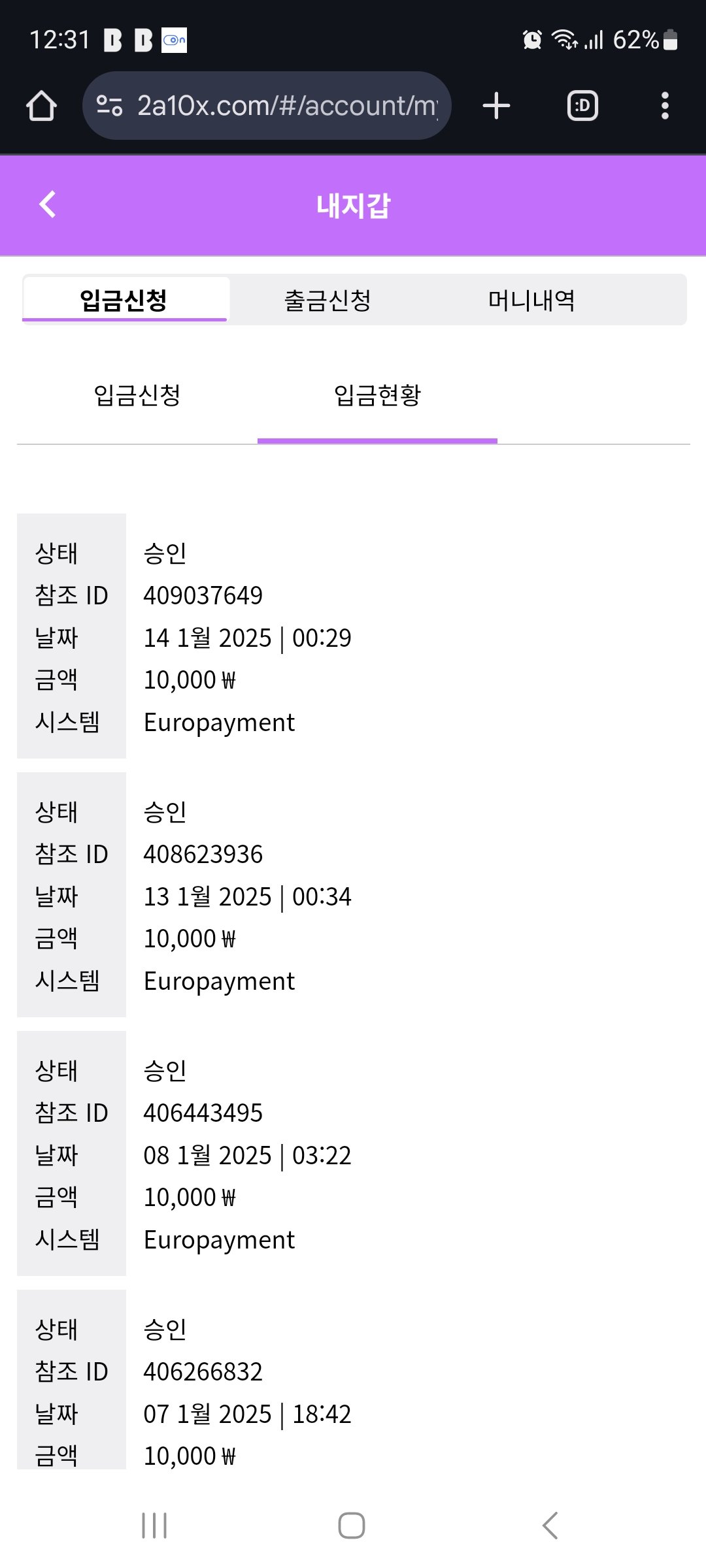Open a new browser tab
The width and height of the screenshot is (706, 1568).
pyautogui.click(x=496, y=106)
